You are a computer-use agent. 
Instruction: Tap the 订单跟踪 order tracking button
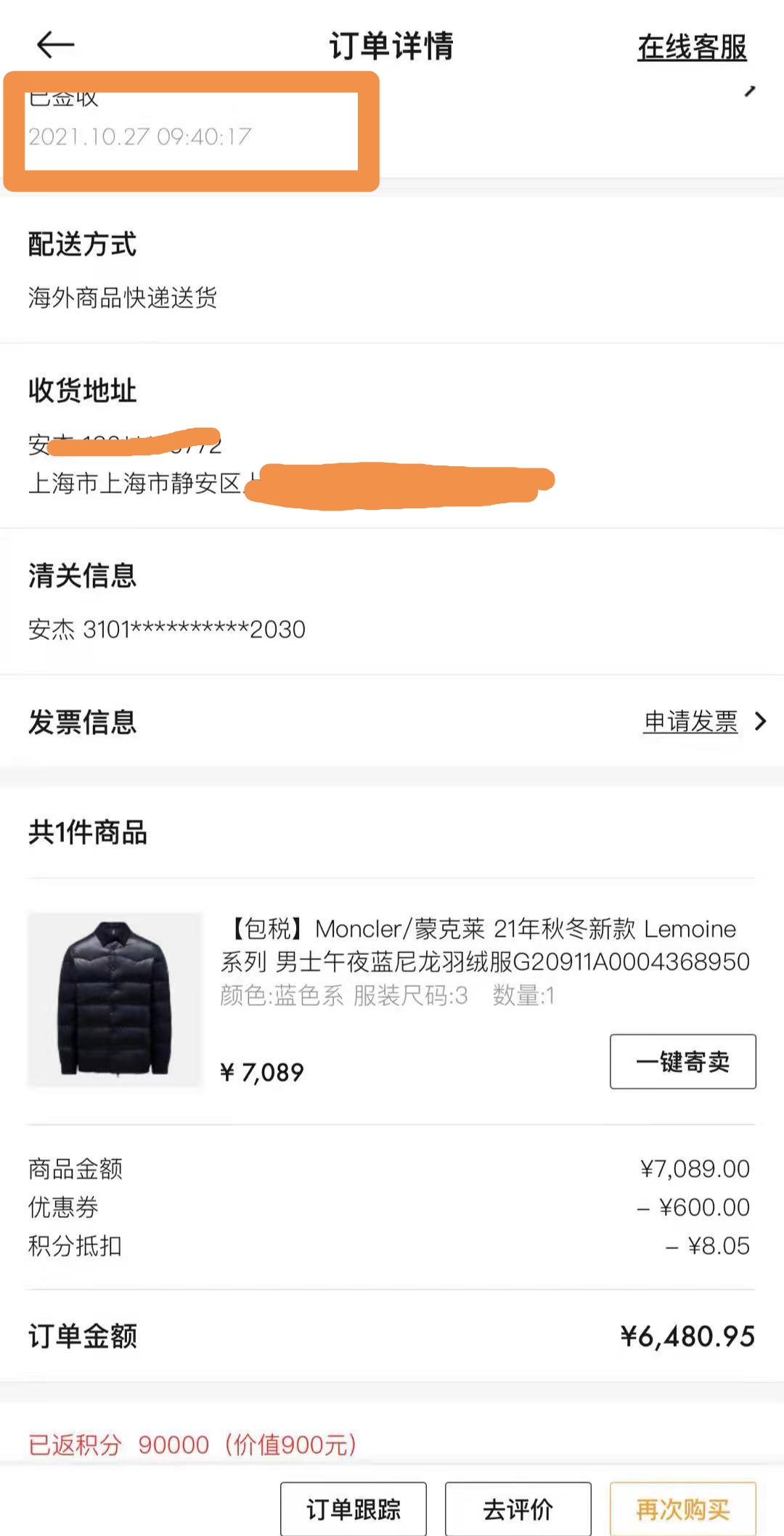pyautogui.click(x=353, y=1508)
